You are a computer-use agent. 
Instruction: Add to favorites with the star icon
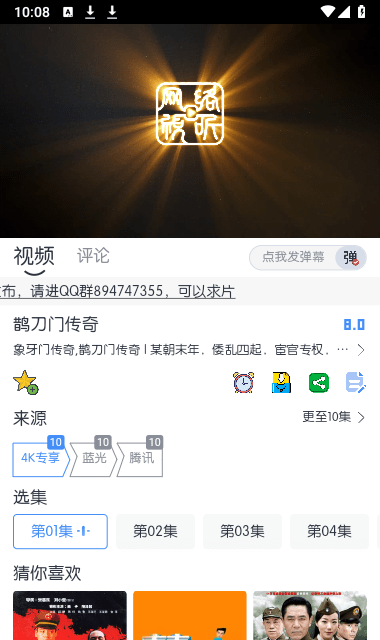(26, 382)
